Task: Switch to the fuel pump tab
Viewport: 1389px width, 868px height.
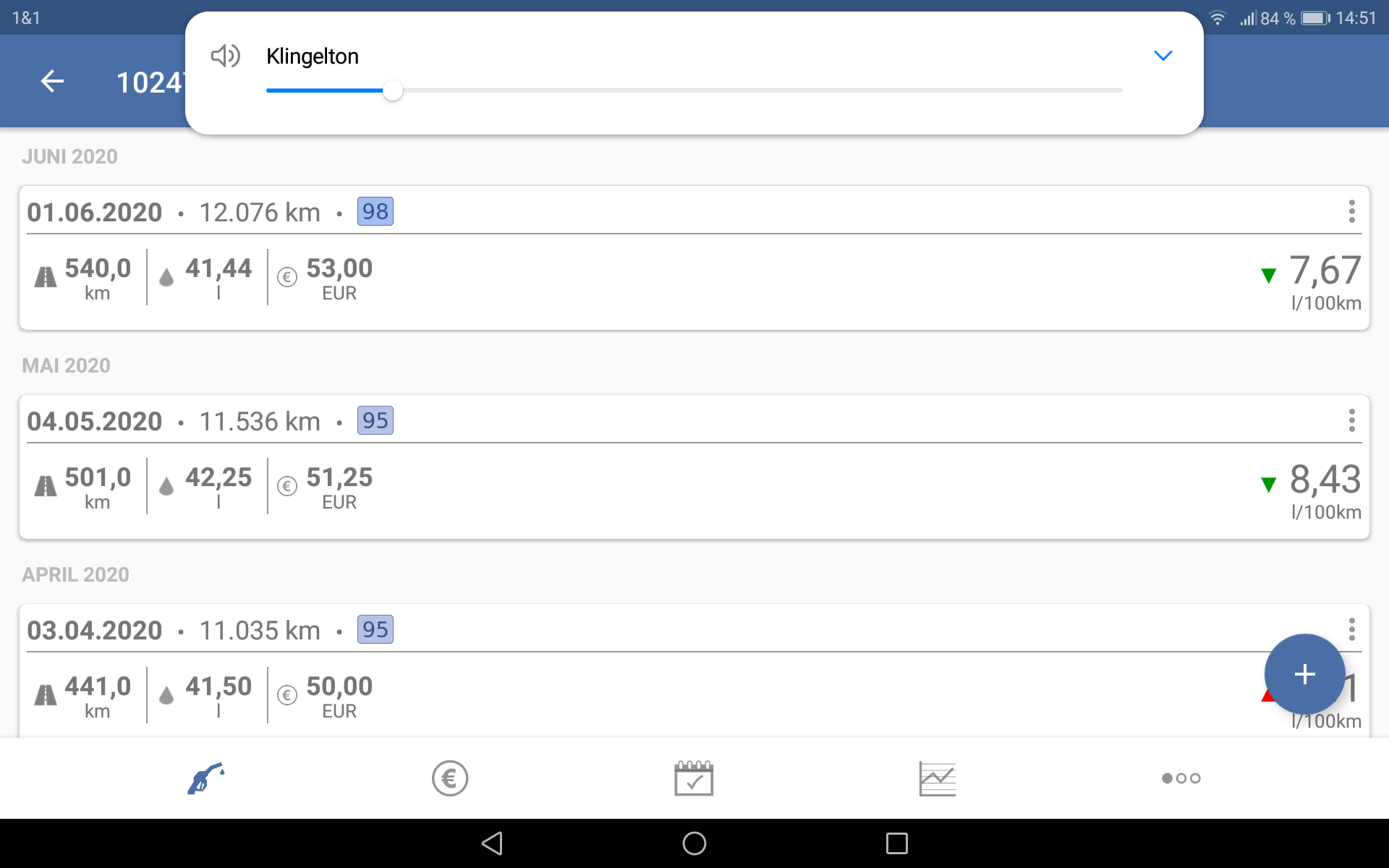Action: point(206,778)
